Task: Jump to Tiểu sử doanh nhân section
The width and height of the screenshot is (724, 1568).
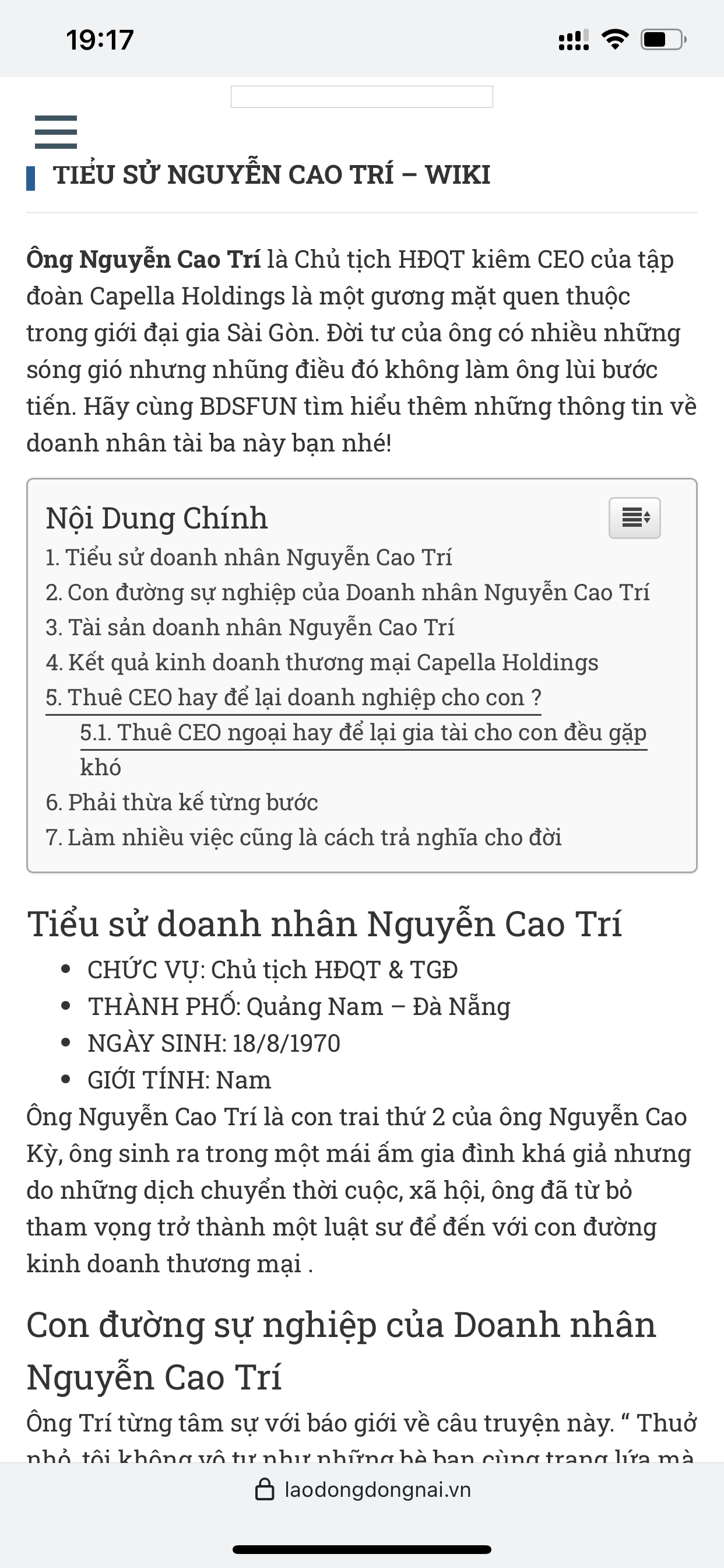Action: [248, 558]
